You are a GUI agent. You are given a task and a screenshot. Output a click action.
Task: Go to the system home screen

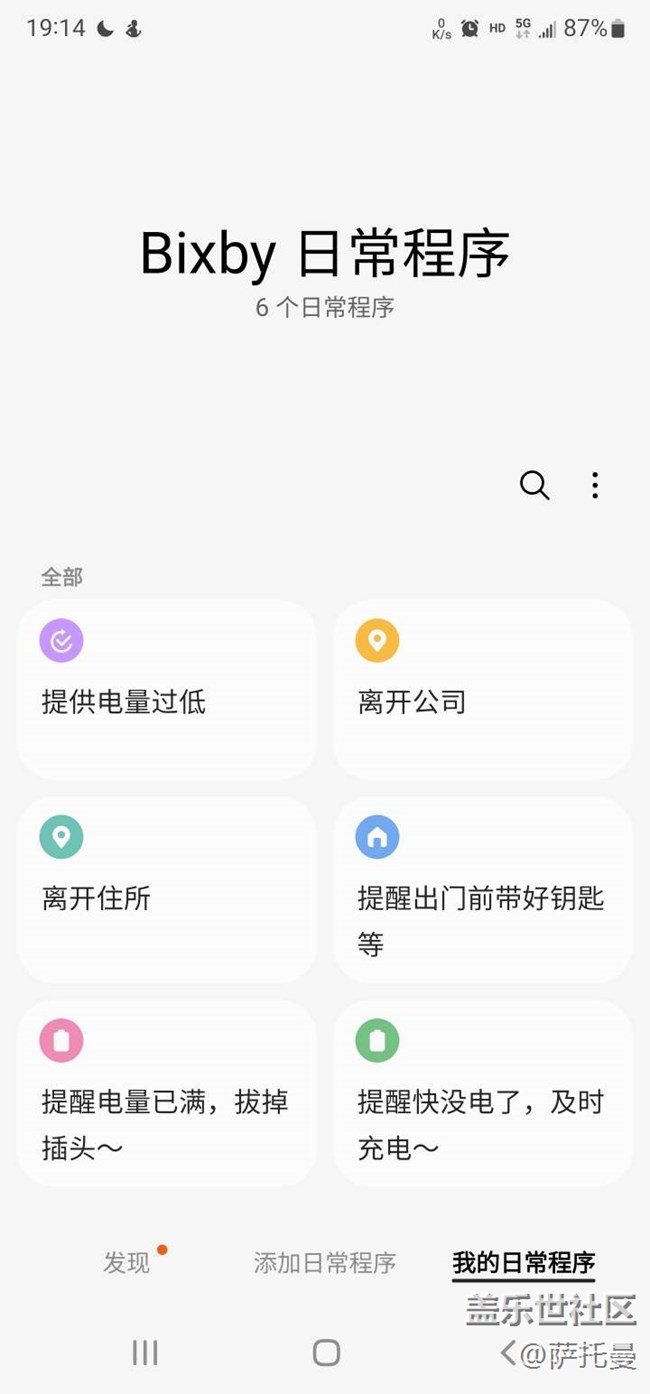coord(326,1353)
